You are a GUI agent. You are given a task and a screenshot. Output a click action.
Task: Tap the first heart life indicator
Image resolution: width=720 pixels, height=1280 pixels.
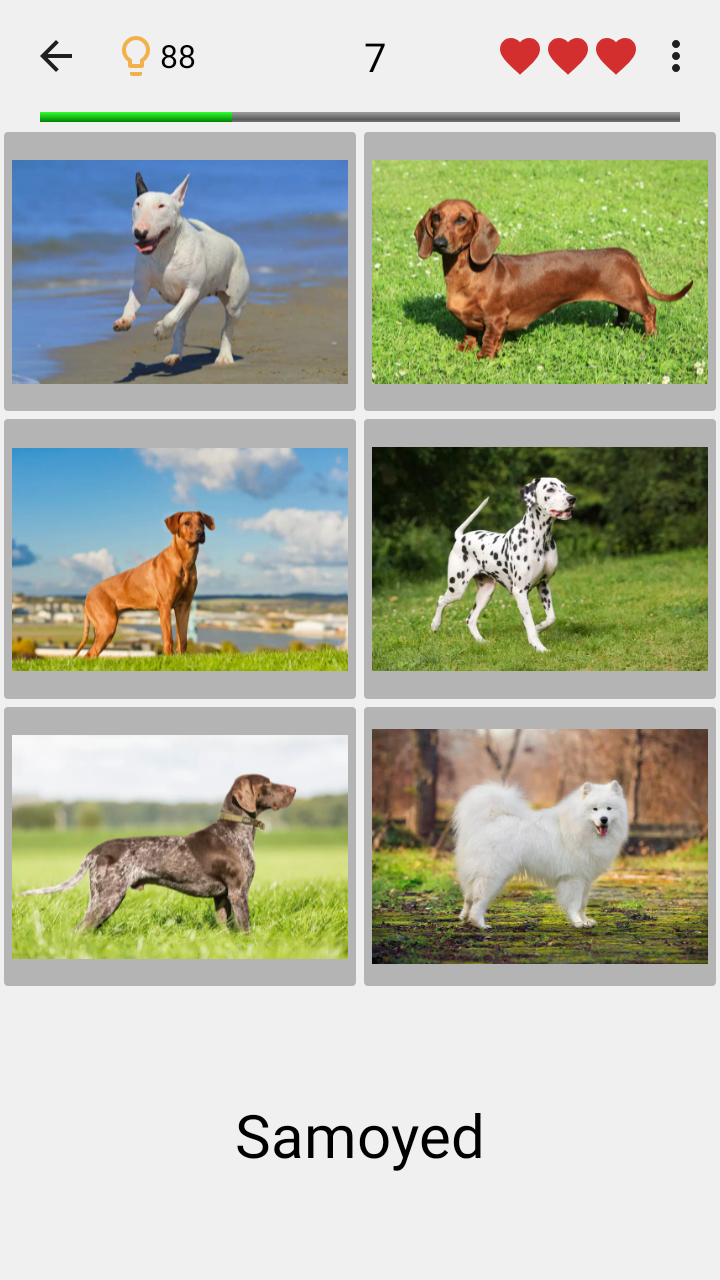(x=519, y=53)
